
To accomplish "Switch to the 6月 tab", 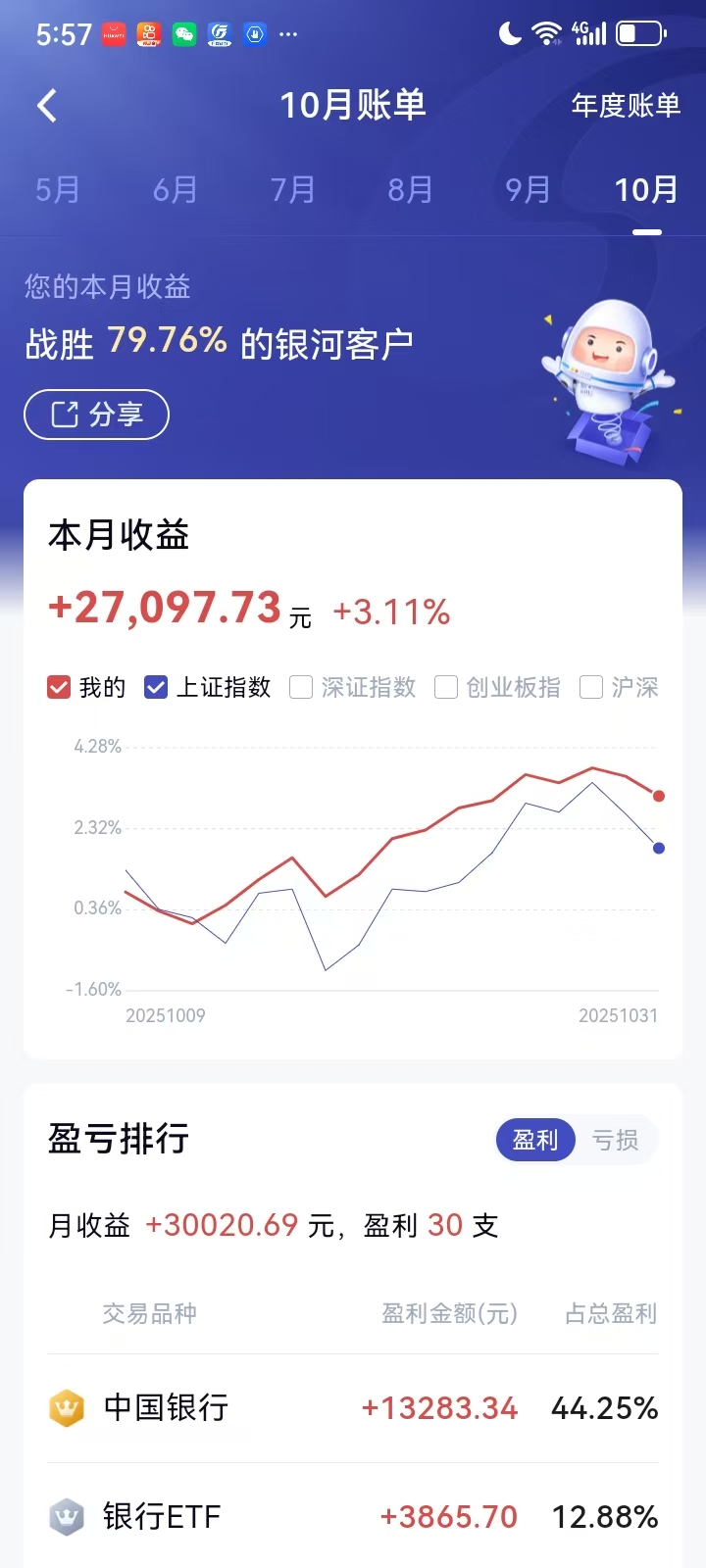I will [x=175, y=189].
